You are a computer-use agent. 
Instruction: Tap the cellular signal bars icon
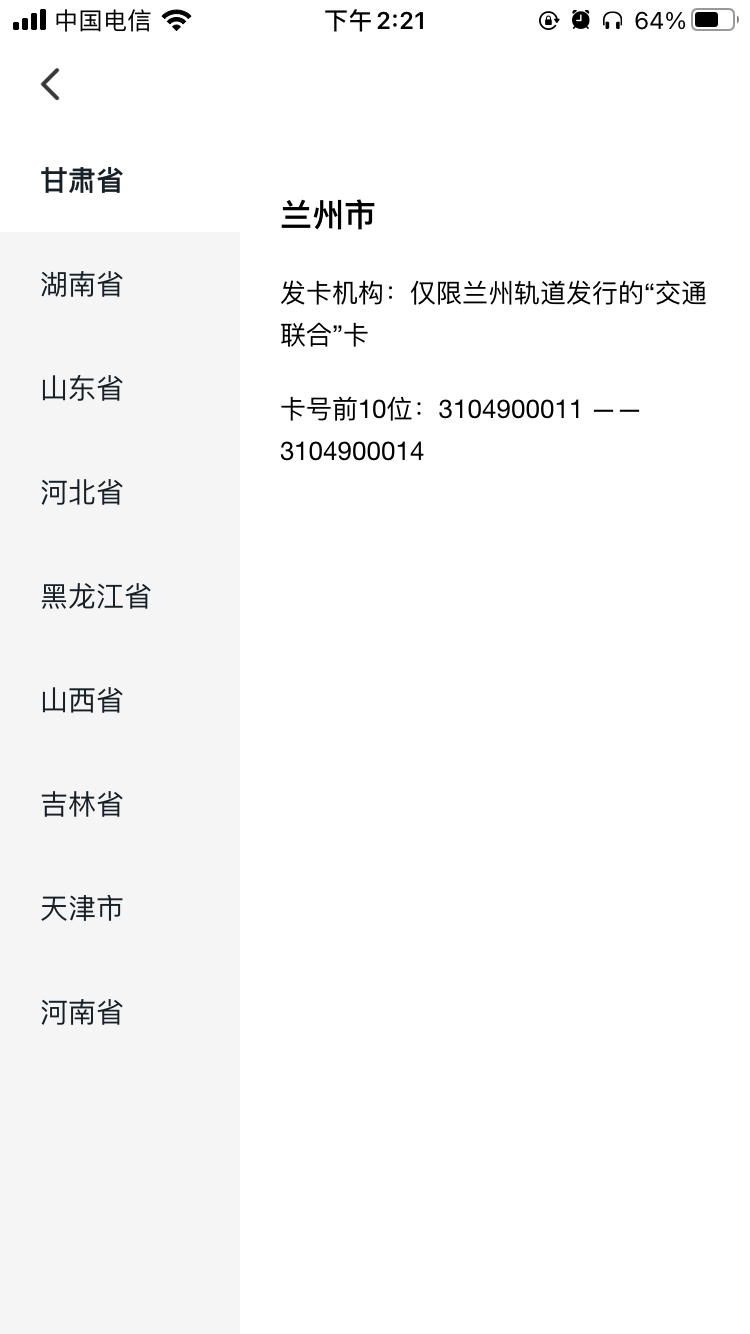28,18
